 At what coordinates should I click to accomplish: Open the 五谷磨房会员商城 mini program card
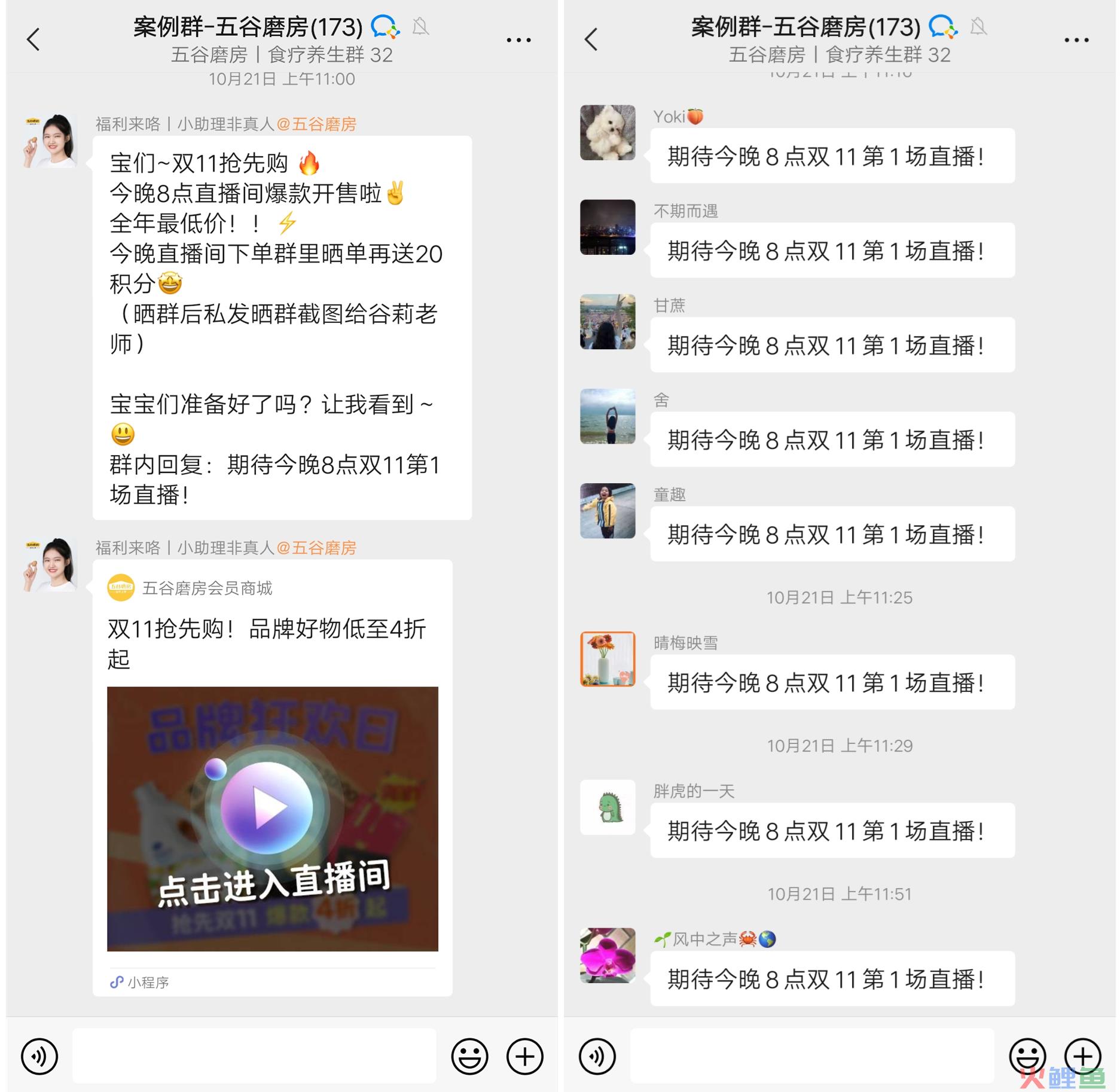click(272, 777)
